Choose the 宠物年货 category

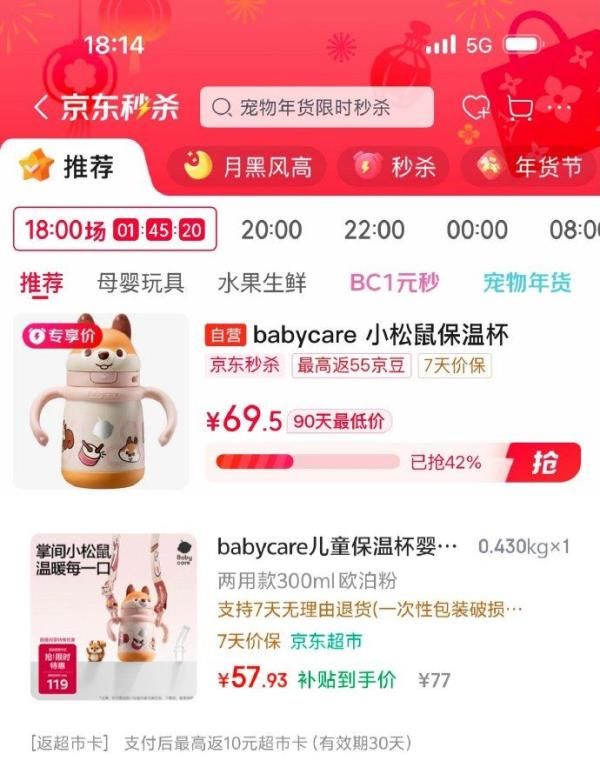click(527, 283)
